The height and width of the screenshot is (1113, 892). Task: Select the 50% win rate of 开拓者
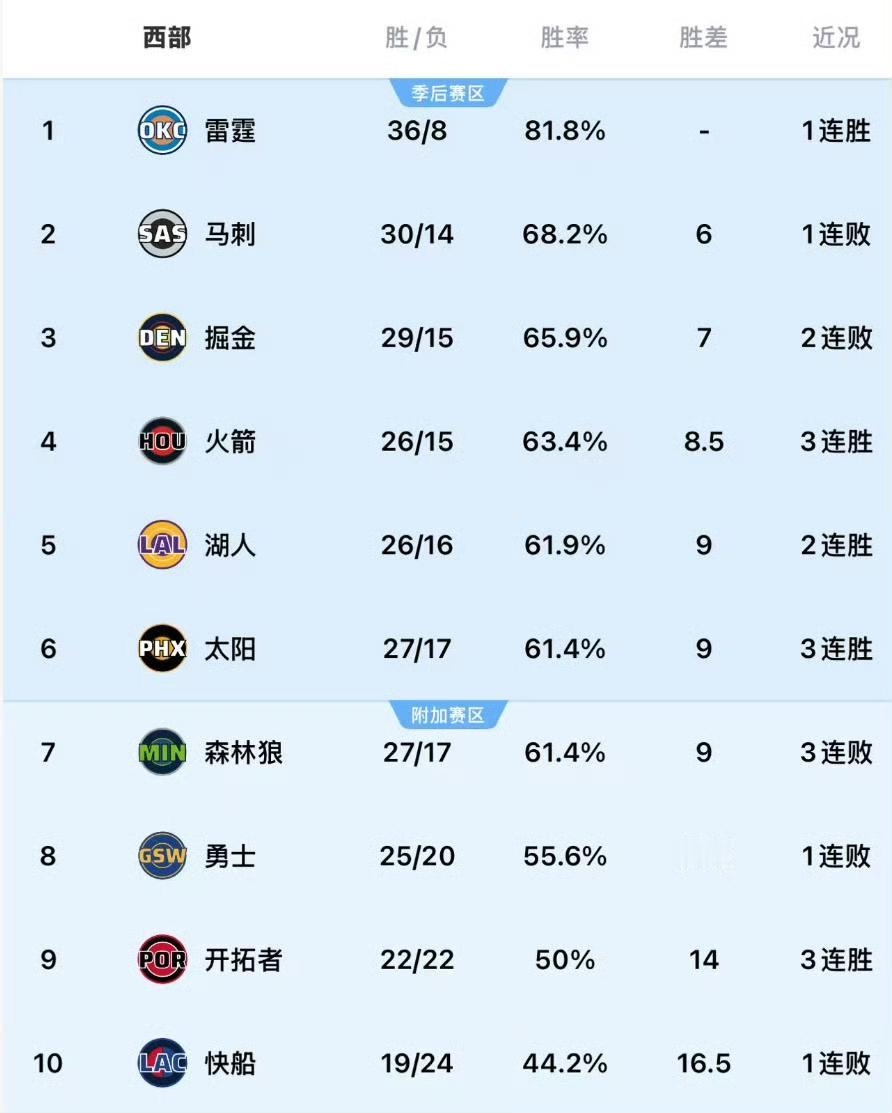point(565,960)
